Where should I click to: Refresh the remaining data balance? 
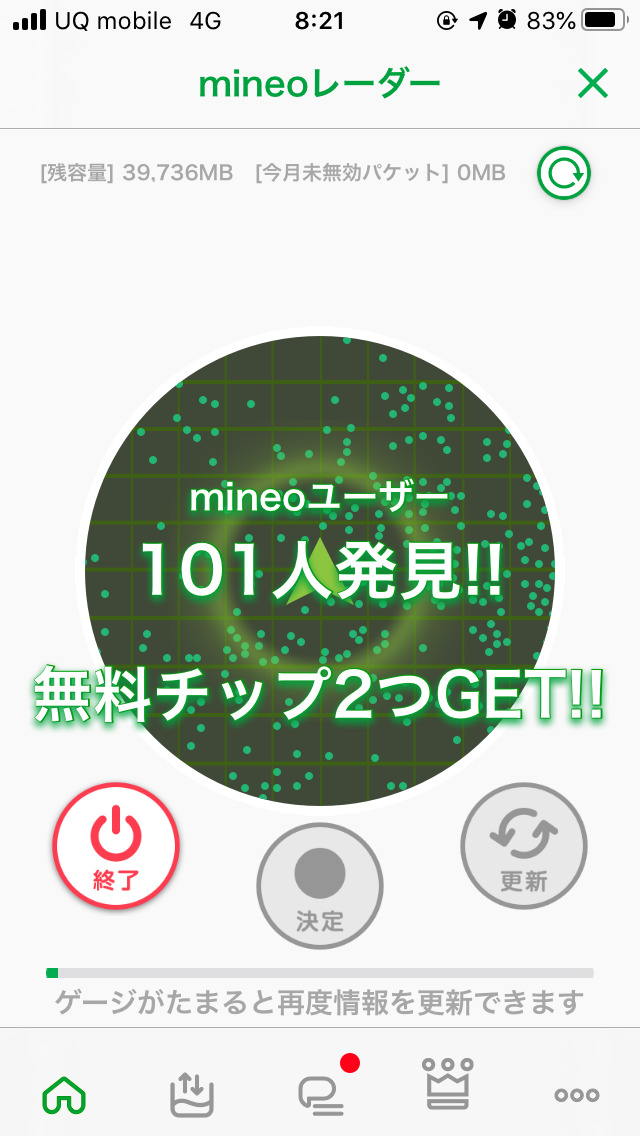pyautogui.click(x=564, y=174)
